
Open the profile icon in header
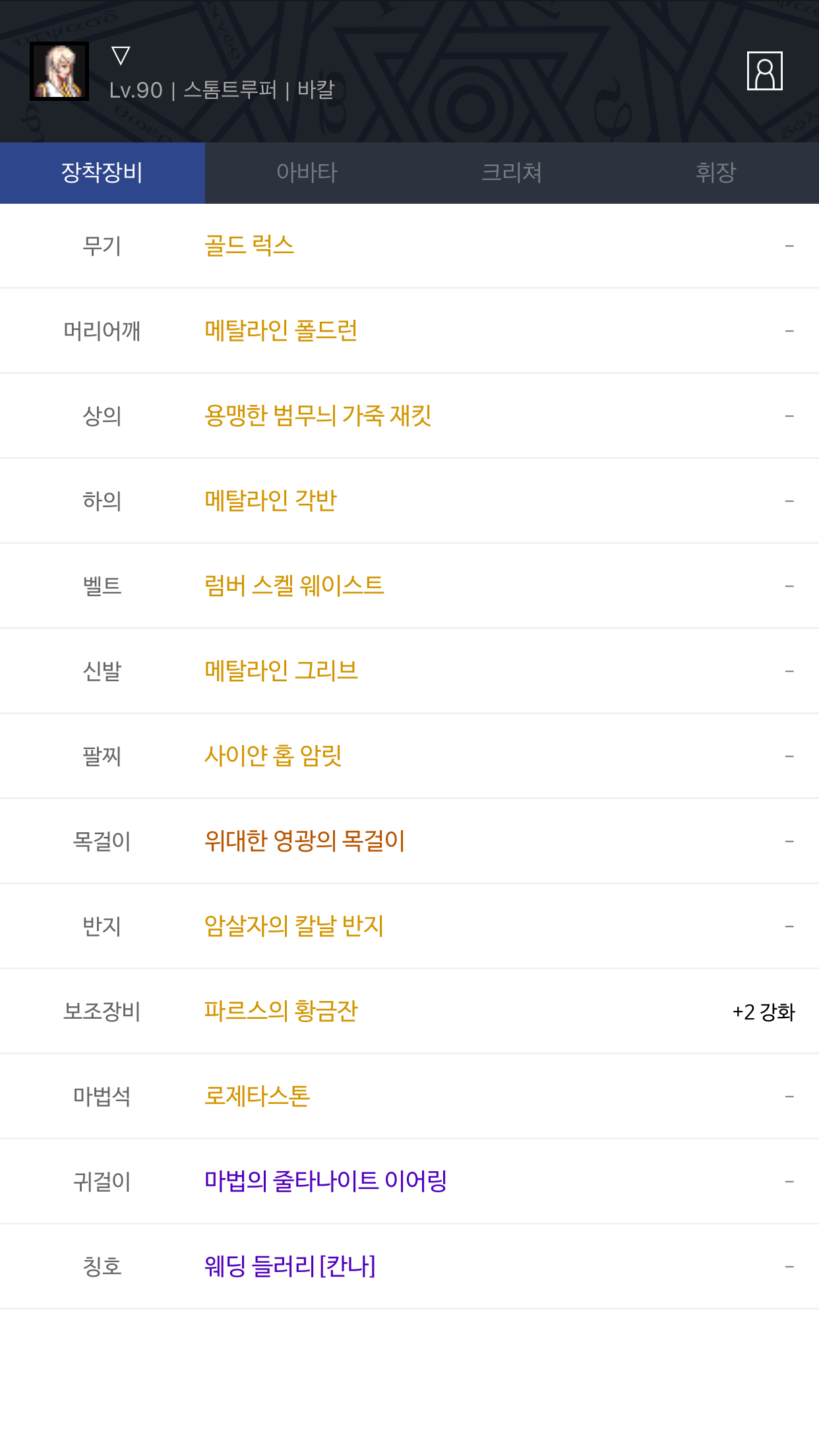pos(764,71)
